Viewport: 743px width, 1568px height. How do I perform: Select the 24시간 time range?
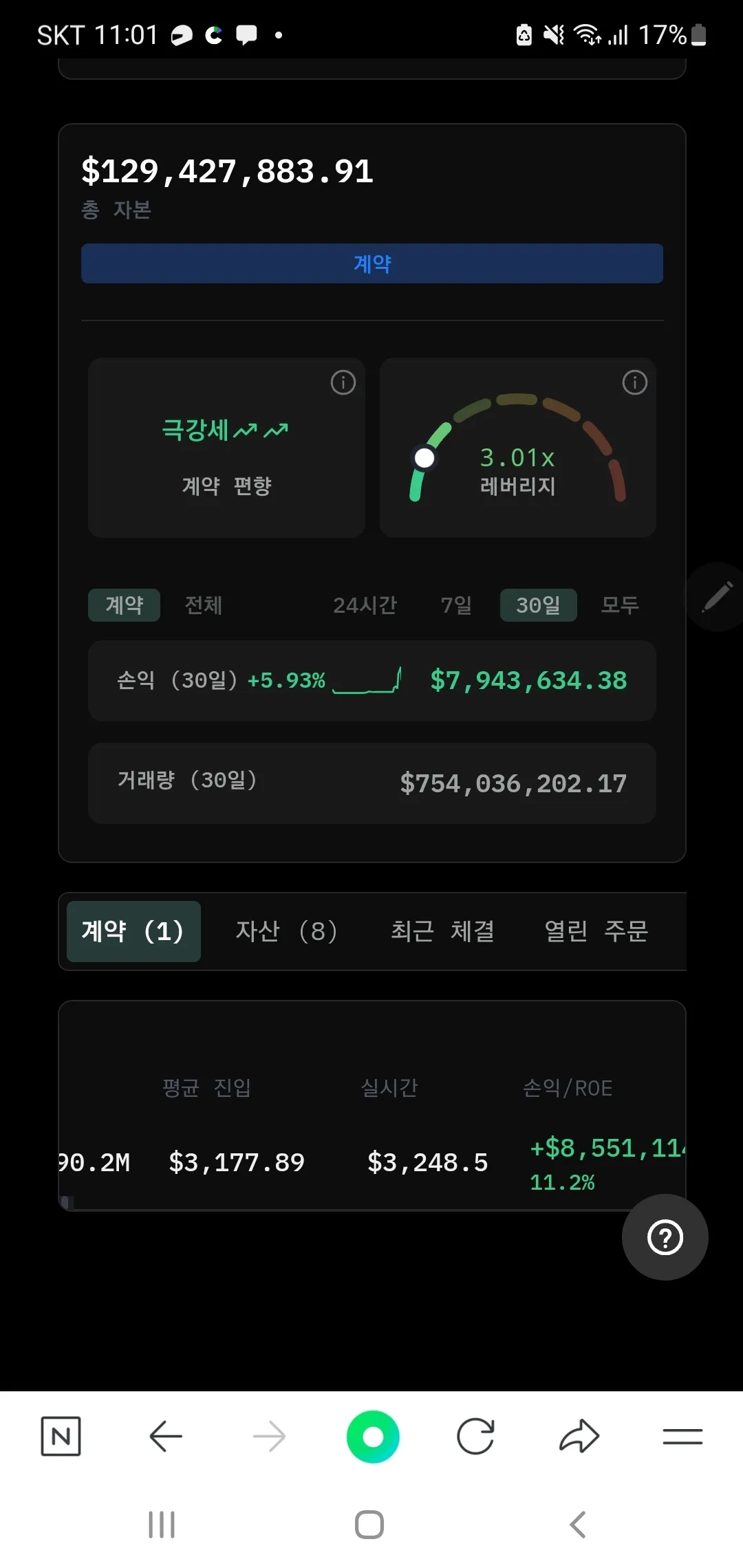coord(365,605)
